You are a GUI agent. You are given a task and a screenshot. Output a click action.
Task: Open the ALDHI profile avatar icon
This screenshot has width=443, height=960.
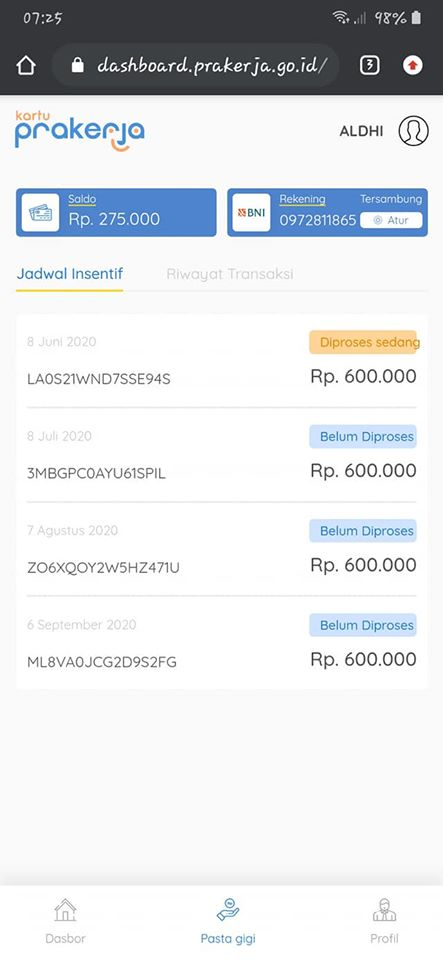(x=413, y=130)
